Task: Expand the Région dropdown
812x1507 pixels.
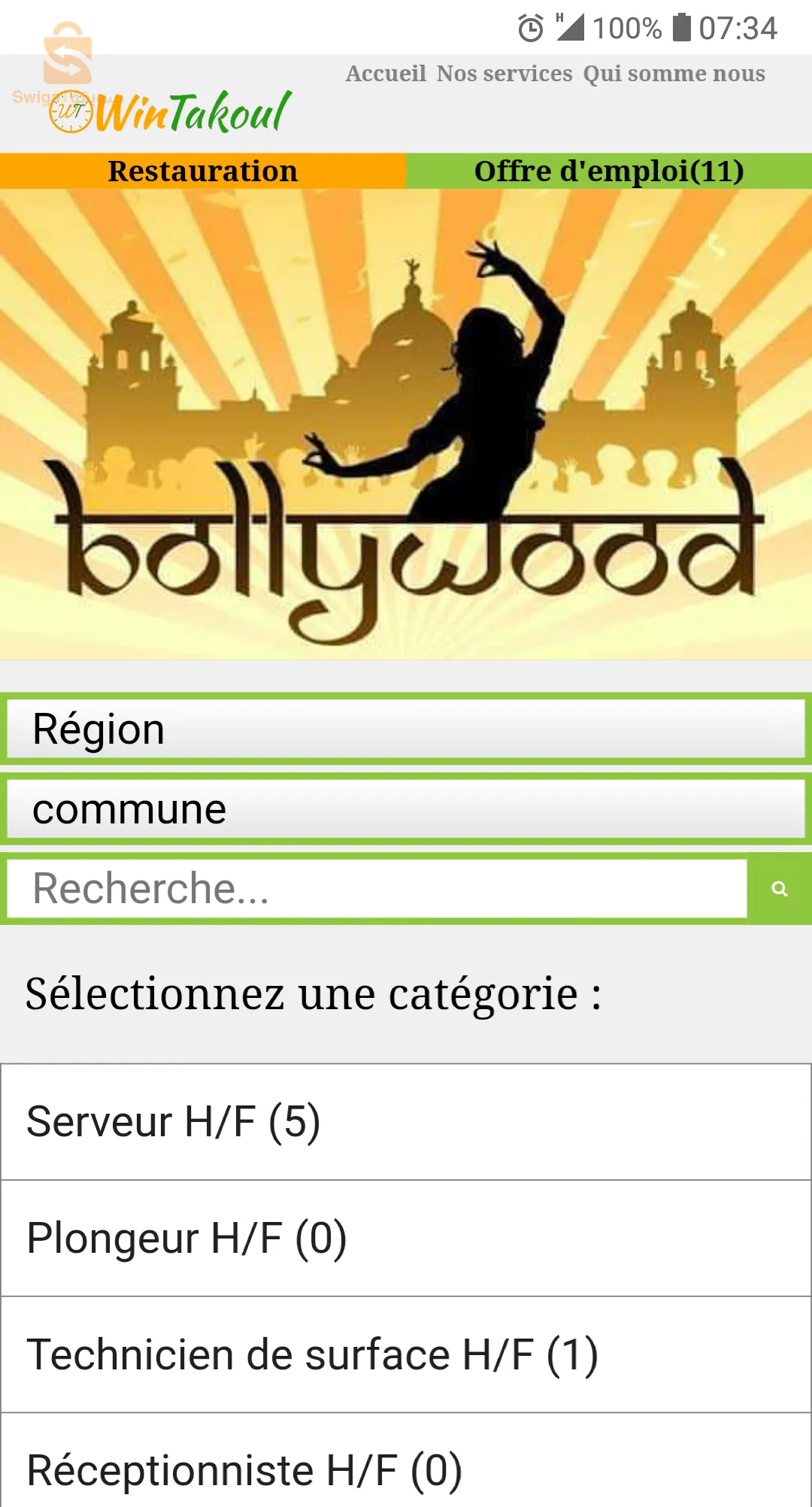Action: point(406,729)
